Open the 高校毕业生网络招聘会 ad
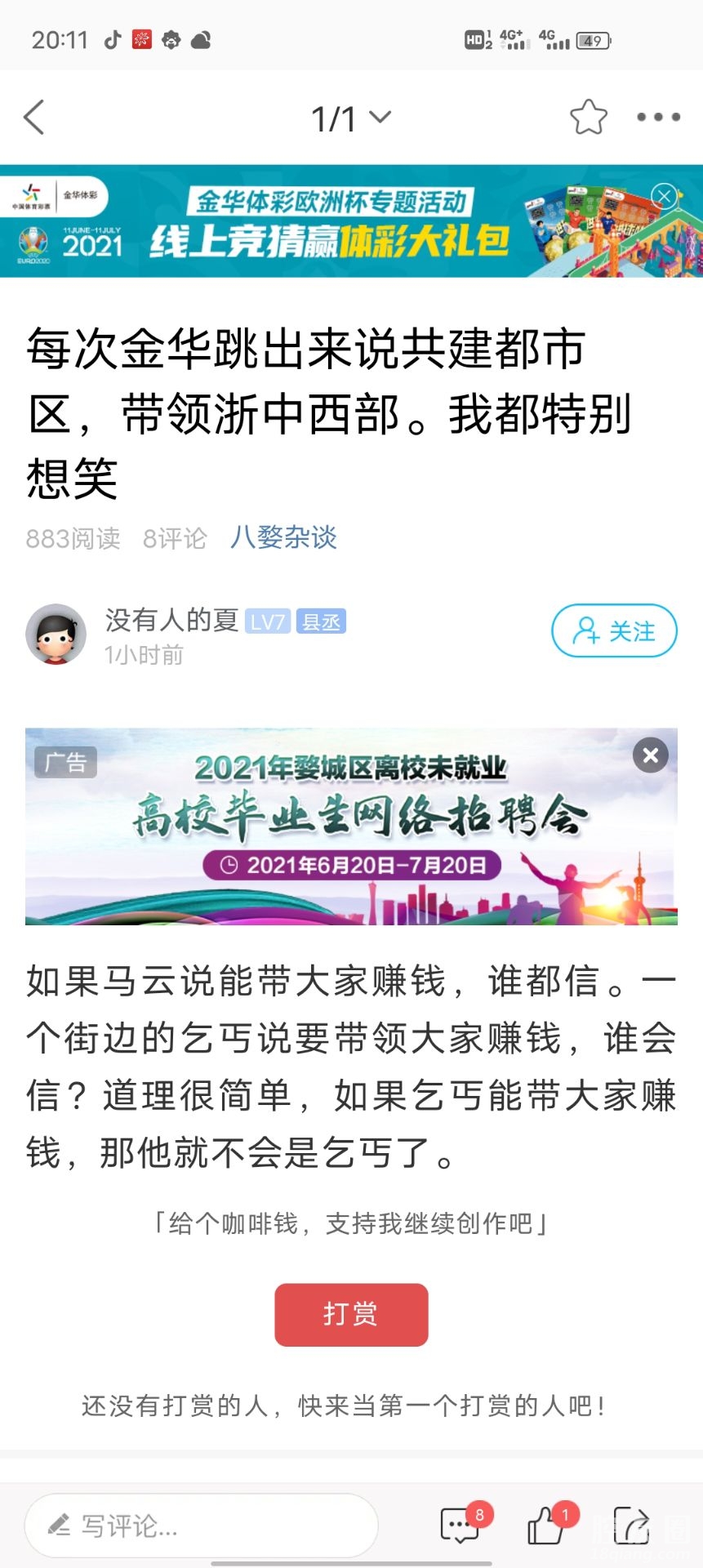703x1568 pixels. point(351,826)
